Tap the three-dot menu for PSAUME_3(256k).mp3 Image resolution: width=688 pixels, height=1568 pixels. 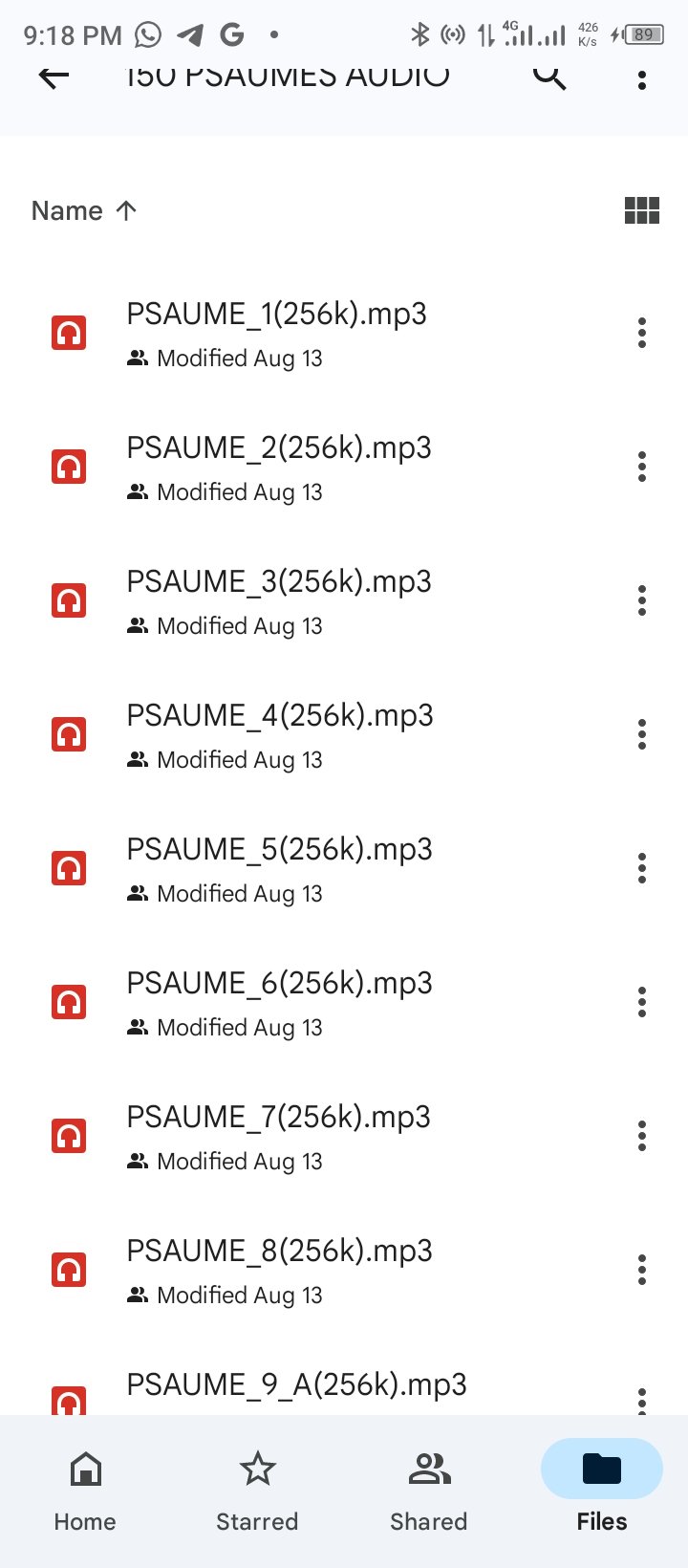pos(642,600)
